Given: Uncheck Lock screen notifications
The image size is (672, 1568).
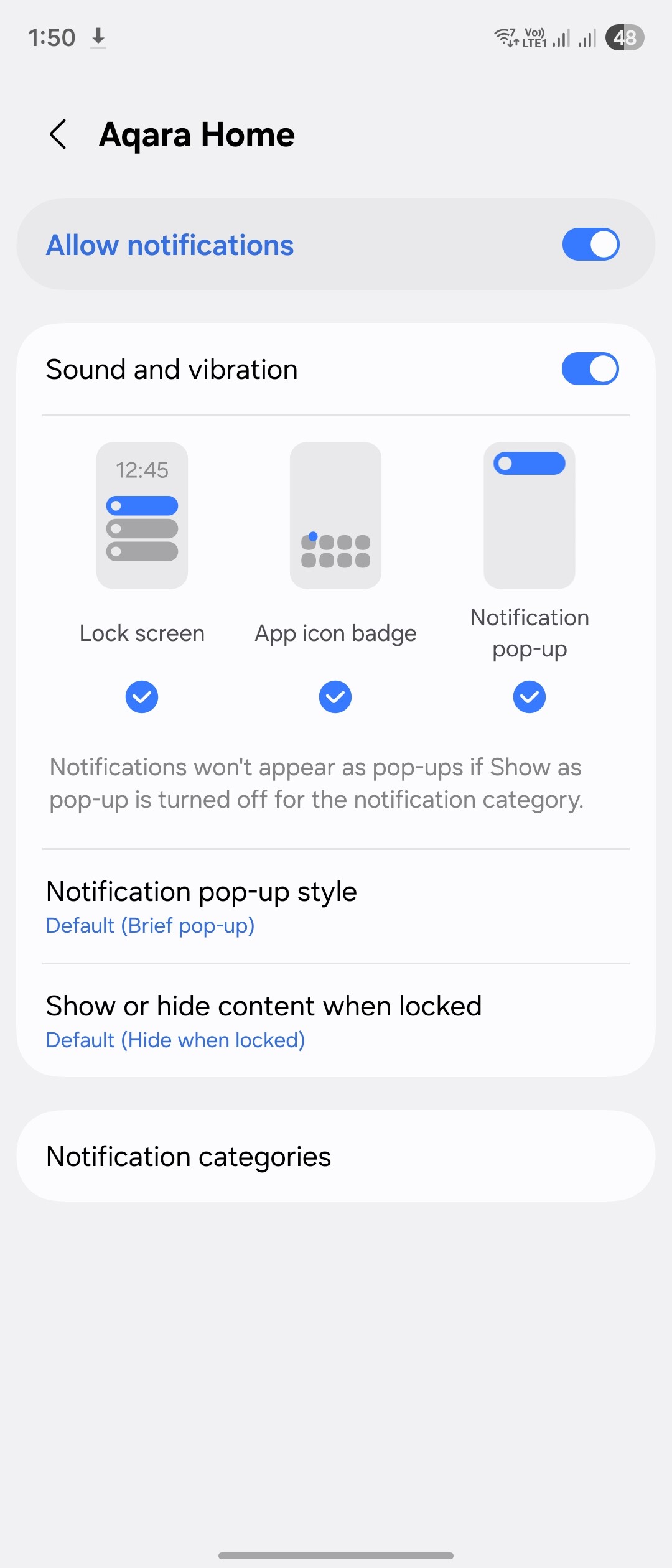Looking at the screenshot, I should [142, 697].
